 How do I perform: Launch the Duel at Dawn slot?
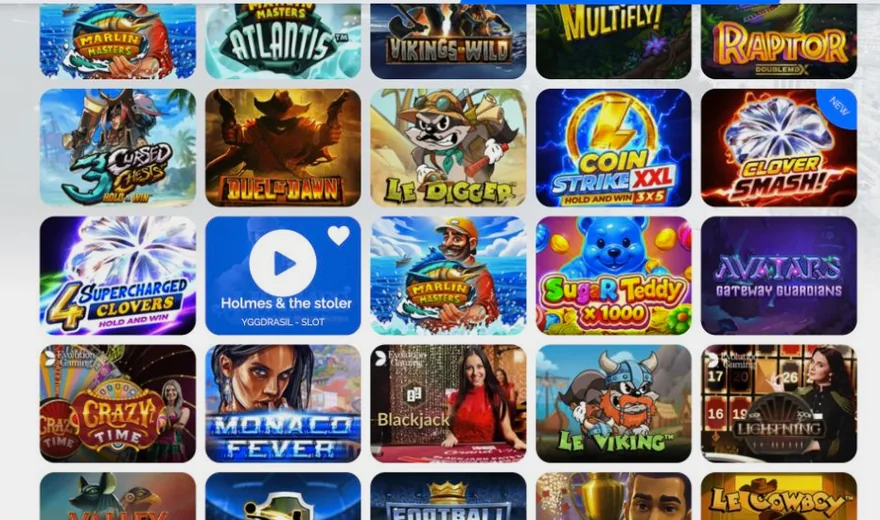[x=283, y=148]
